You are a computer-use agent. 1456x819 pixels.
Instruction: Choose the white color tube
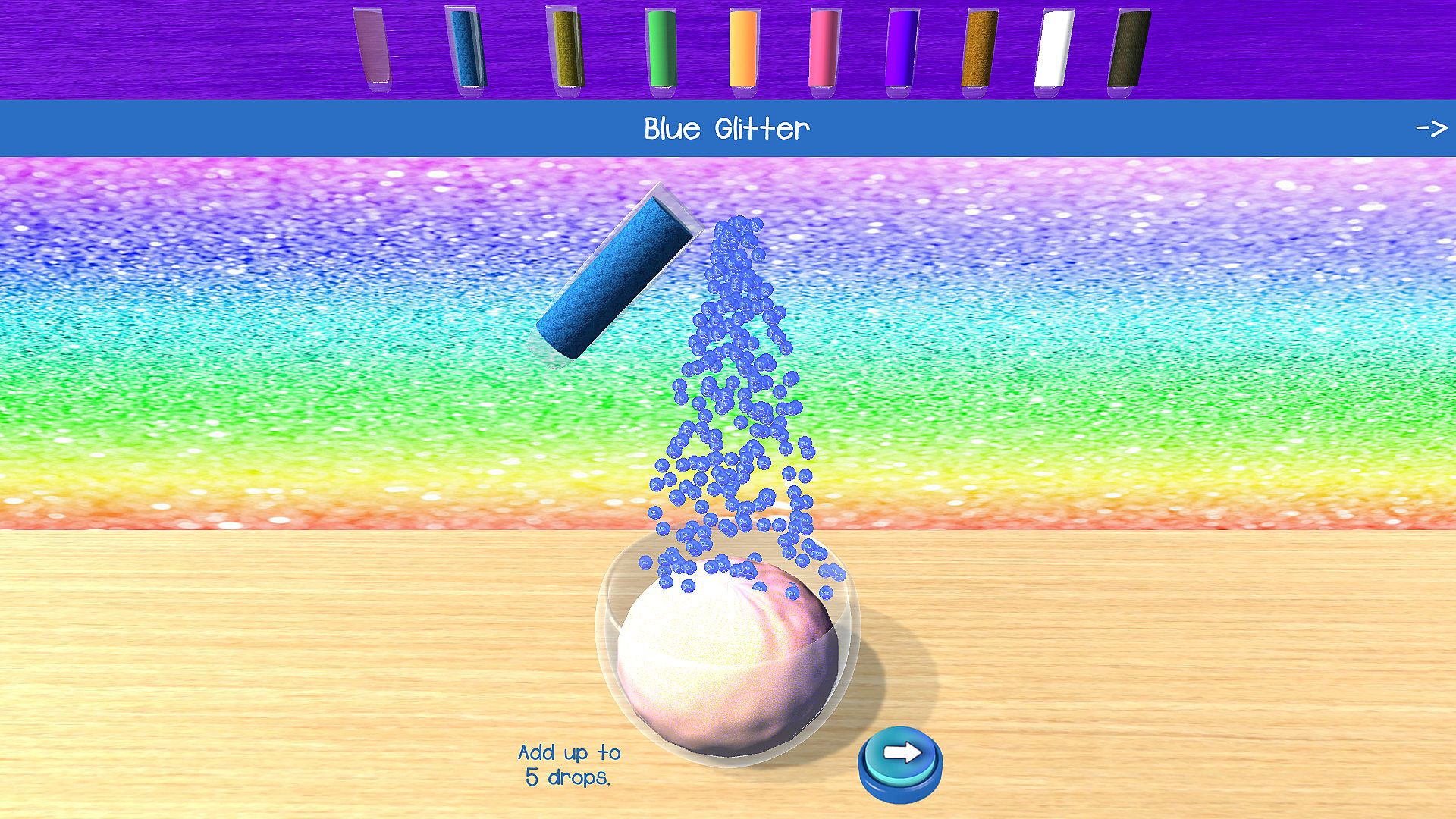coord(1054,50)
